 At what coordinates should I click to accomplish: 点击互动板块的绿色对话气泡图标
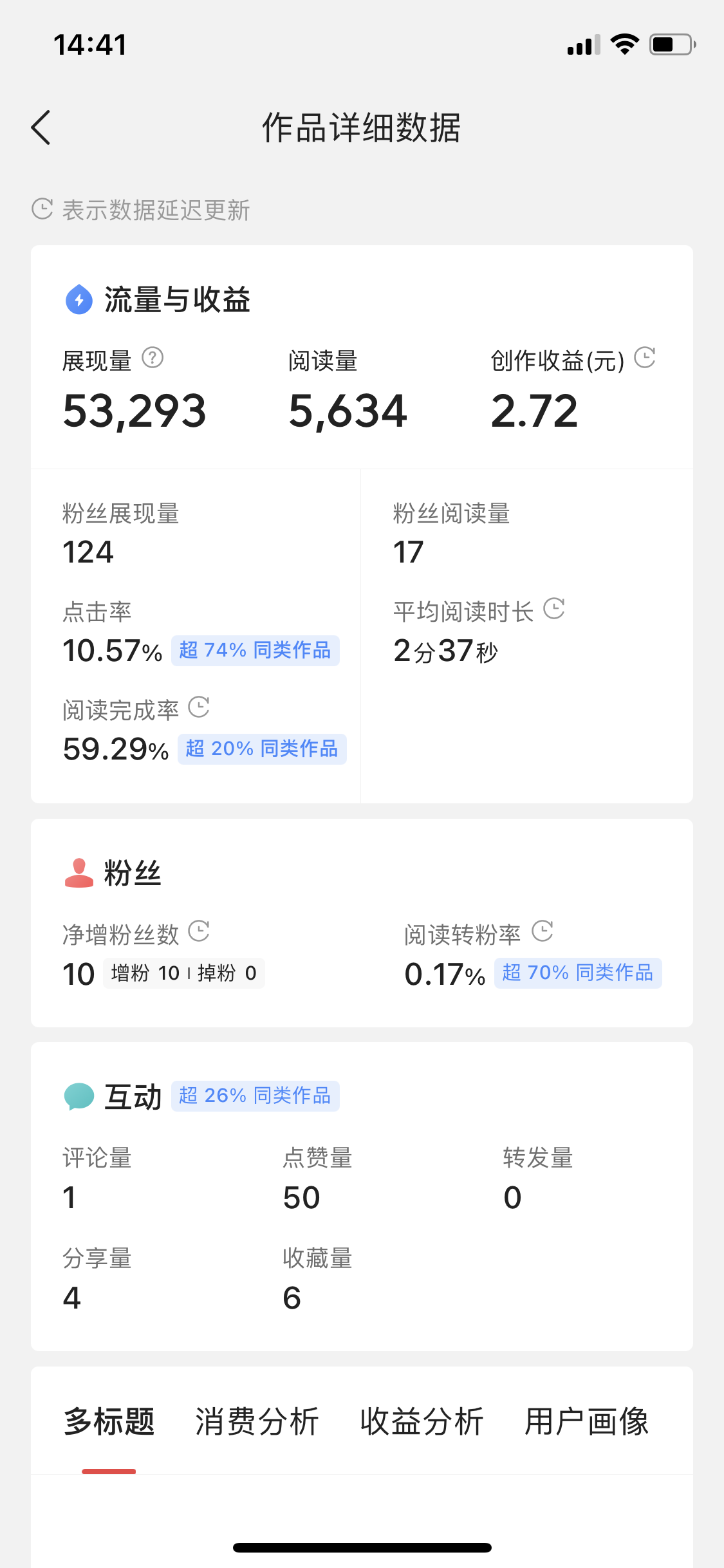click(80, 1095)
